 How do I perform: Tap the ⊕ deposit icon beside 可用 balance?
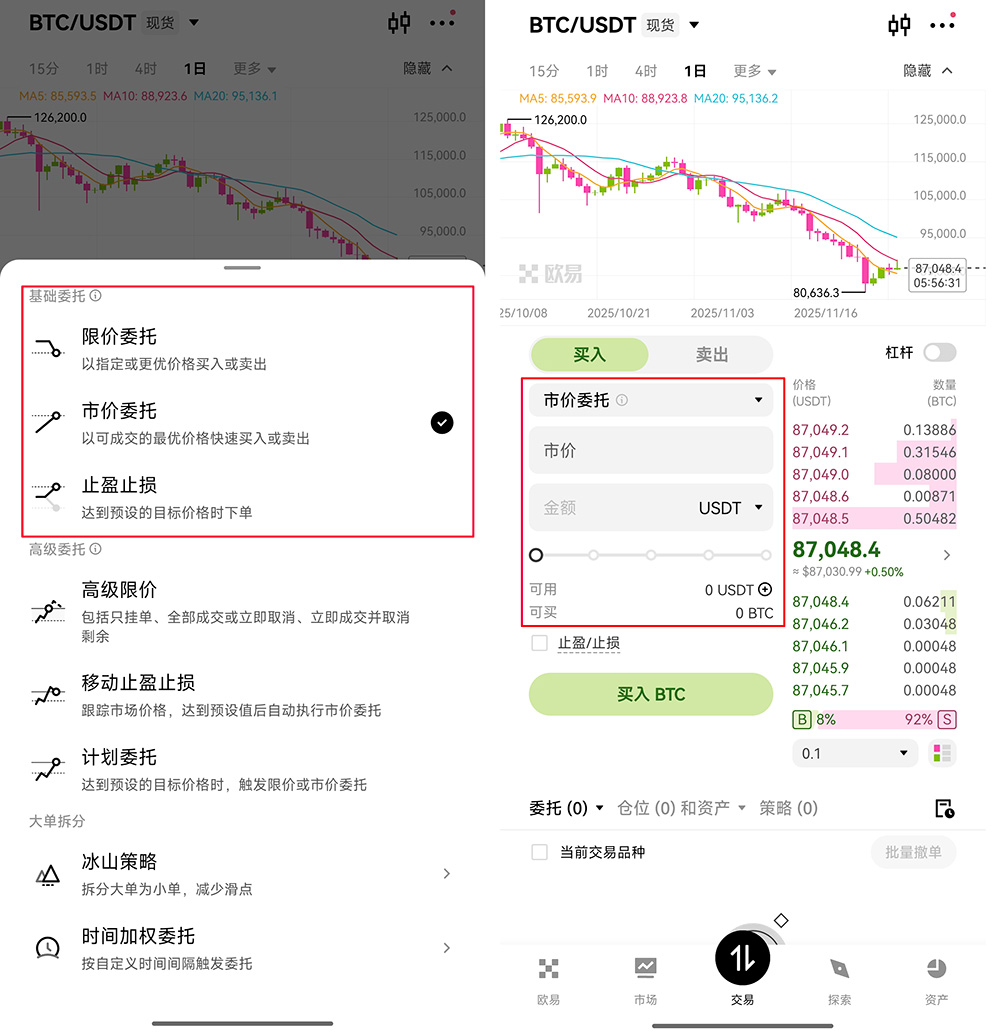tap(765, 589)
